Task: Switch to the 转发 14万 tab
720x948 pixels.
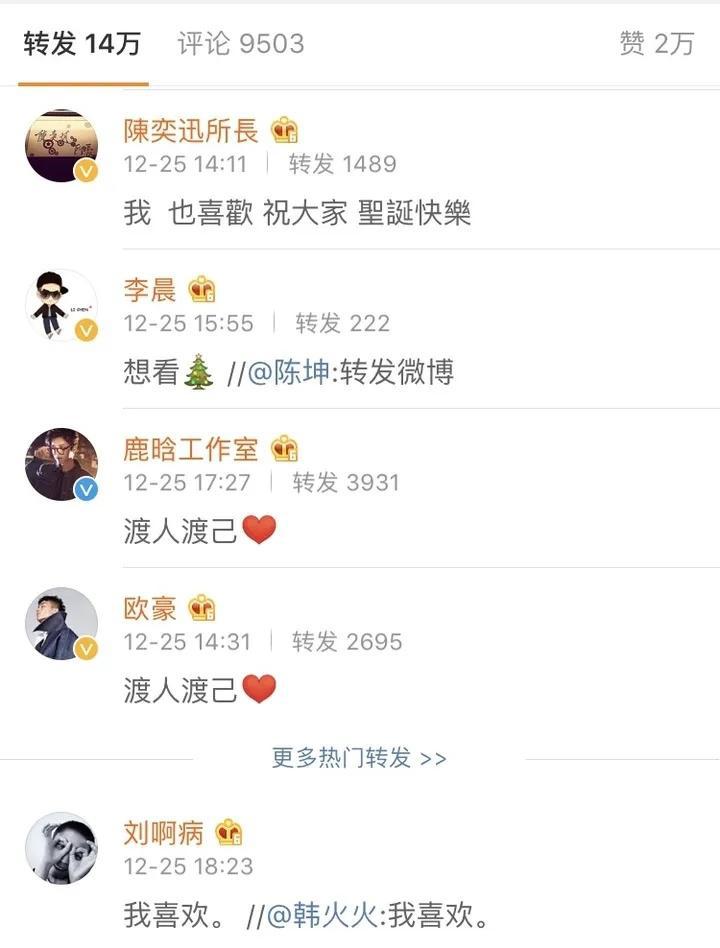Action: coord(82,45)
